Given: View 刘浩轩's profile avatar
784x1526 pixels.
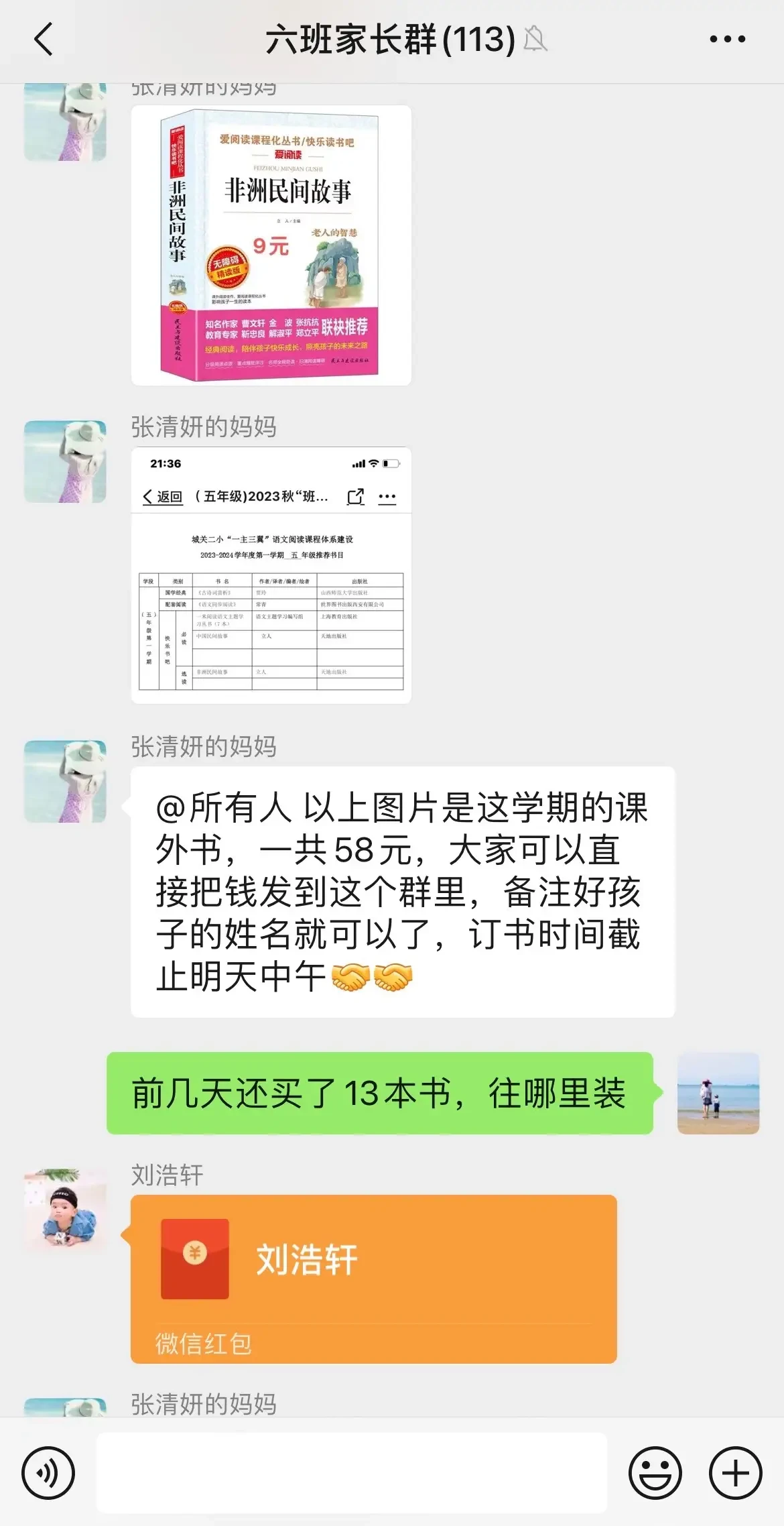Looking at the screenshot, I should (65, 1210).
